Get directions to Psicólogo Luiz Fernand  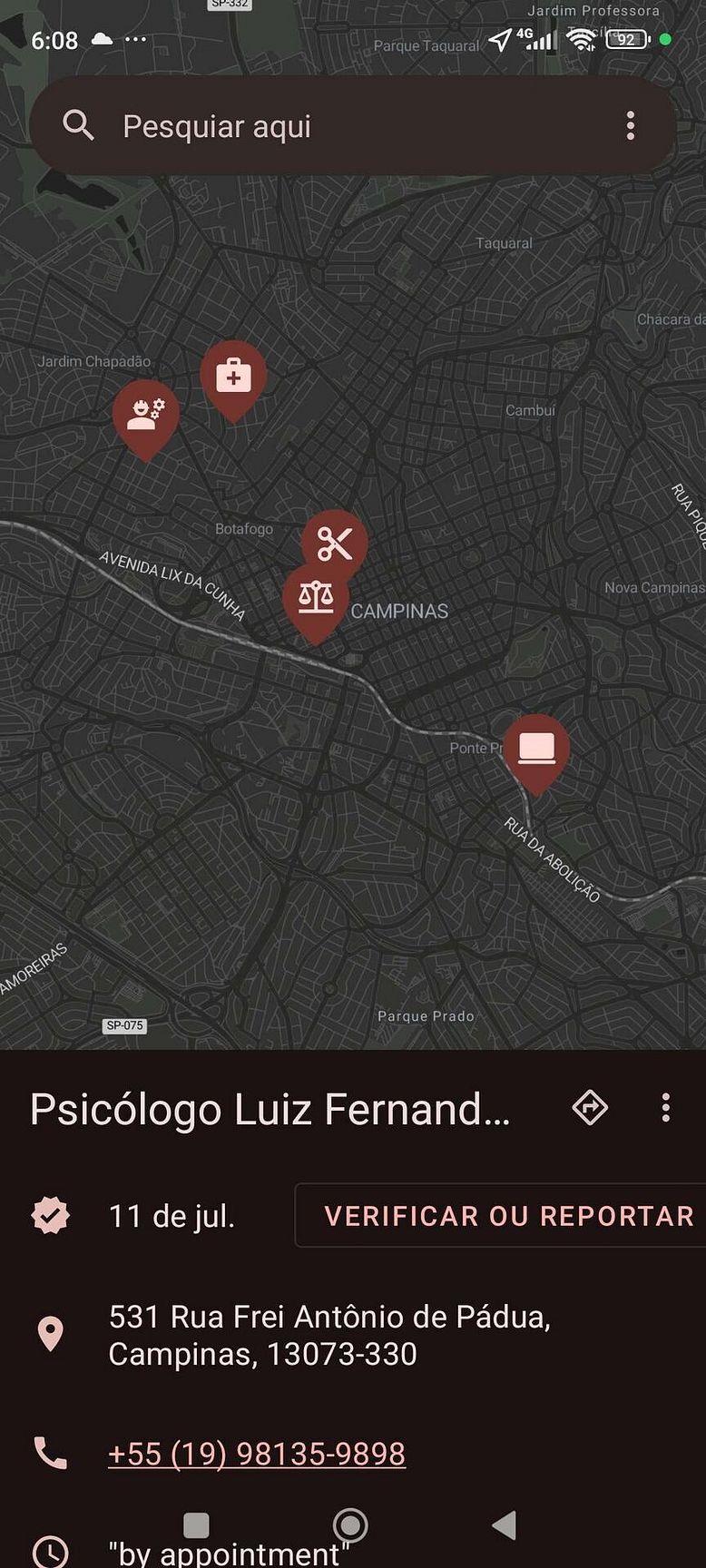[x=590, y=1108]
